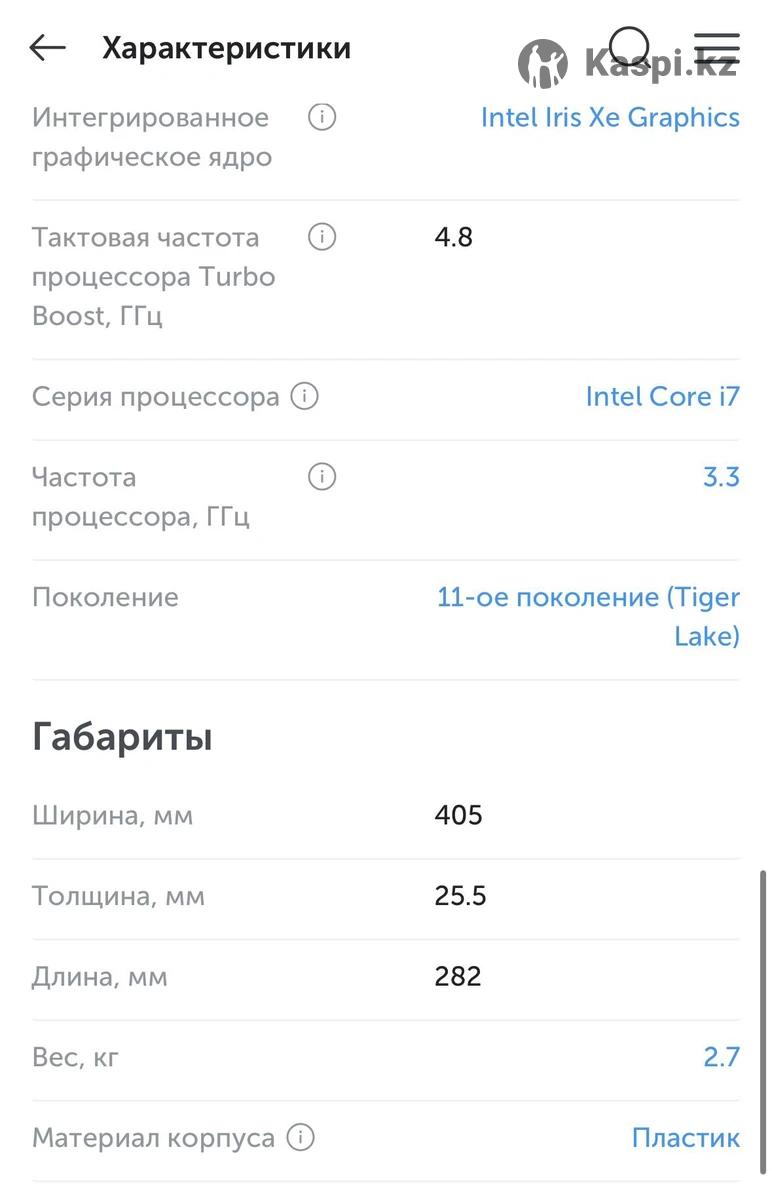
Task: Show info for Интегрированное графическое ядро
Action: pos(322,118)
